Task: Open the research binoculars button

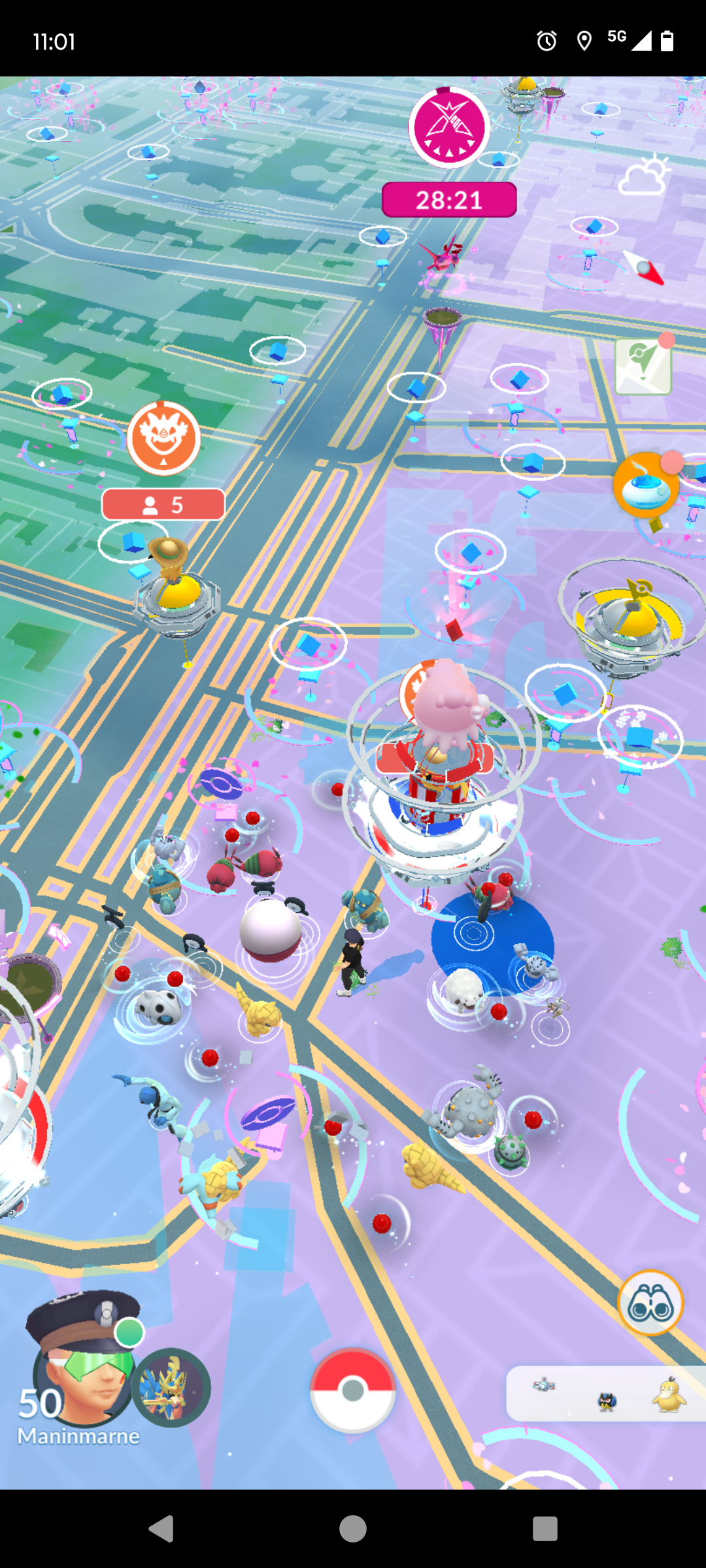Action: (x=650, y=1303)
